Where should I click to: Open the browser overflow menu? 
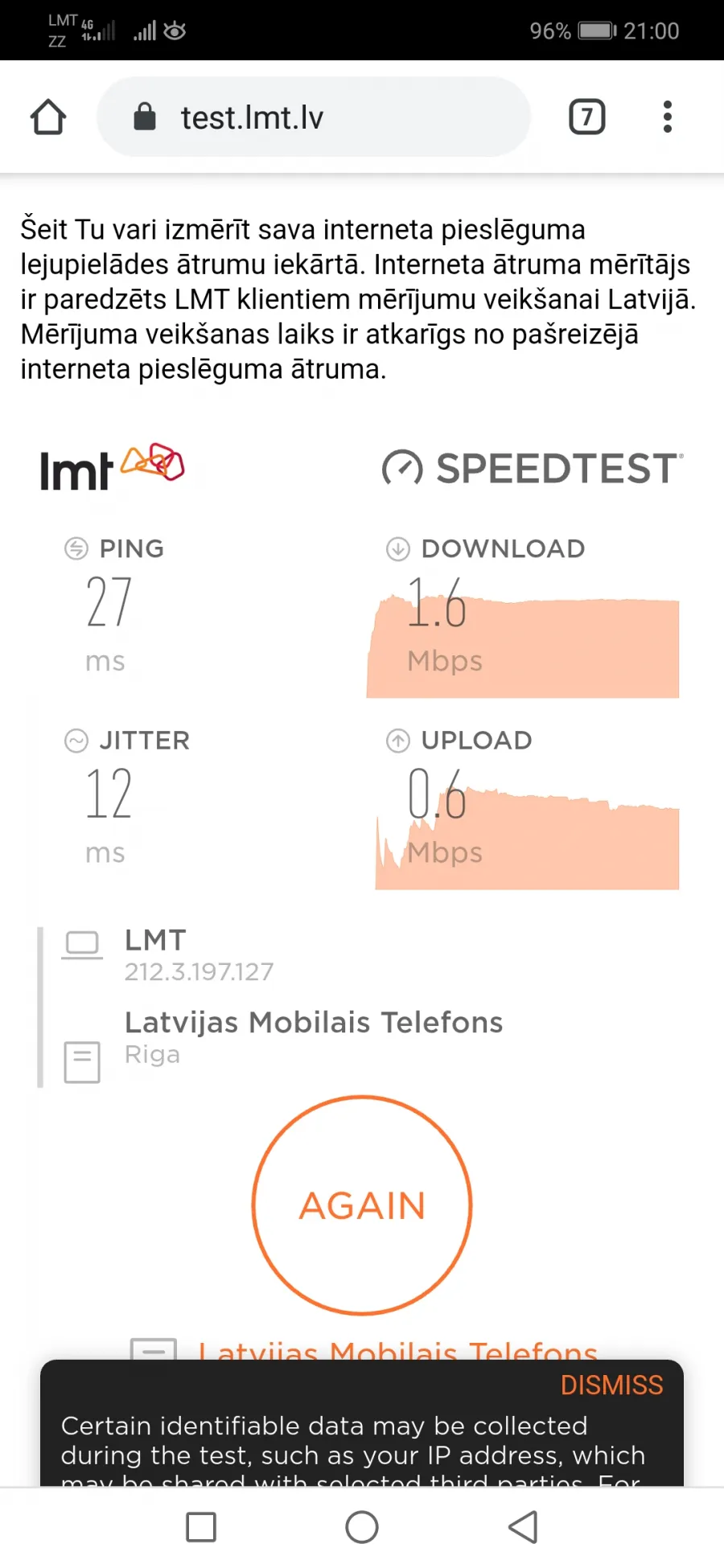[667, 117]
